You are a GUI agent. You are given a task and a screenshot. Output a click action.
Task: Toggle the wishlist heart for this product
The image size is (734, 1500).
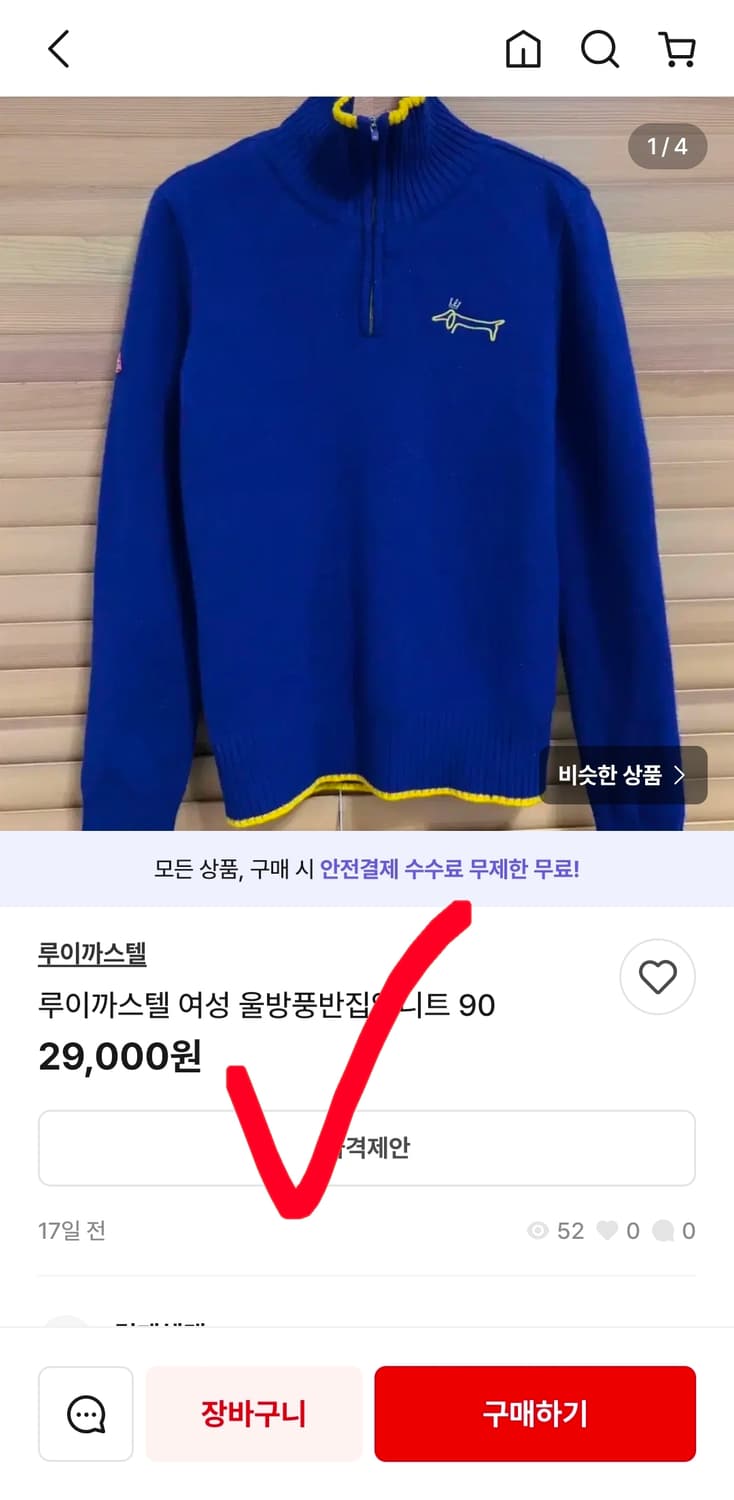pos(657,977)
